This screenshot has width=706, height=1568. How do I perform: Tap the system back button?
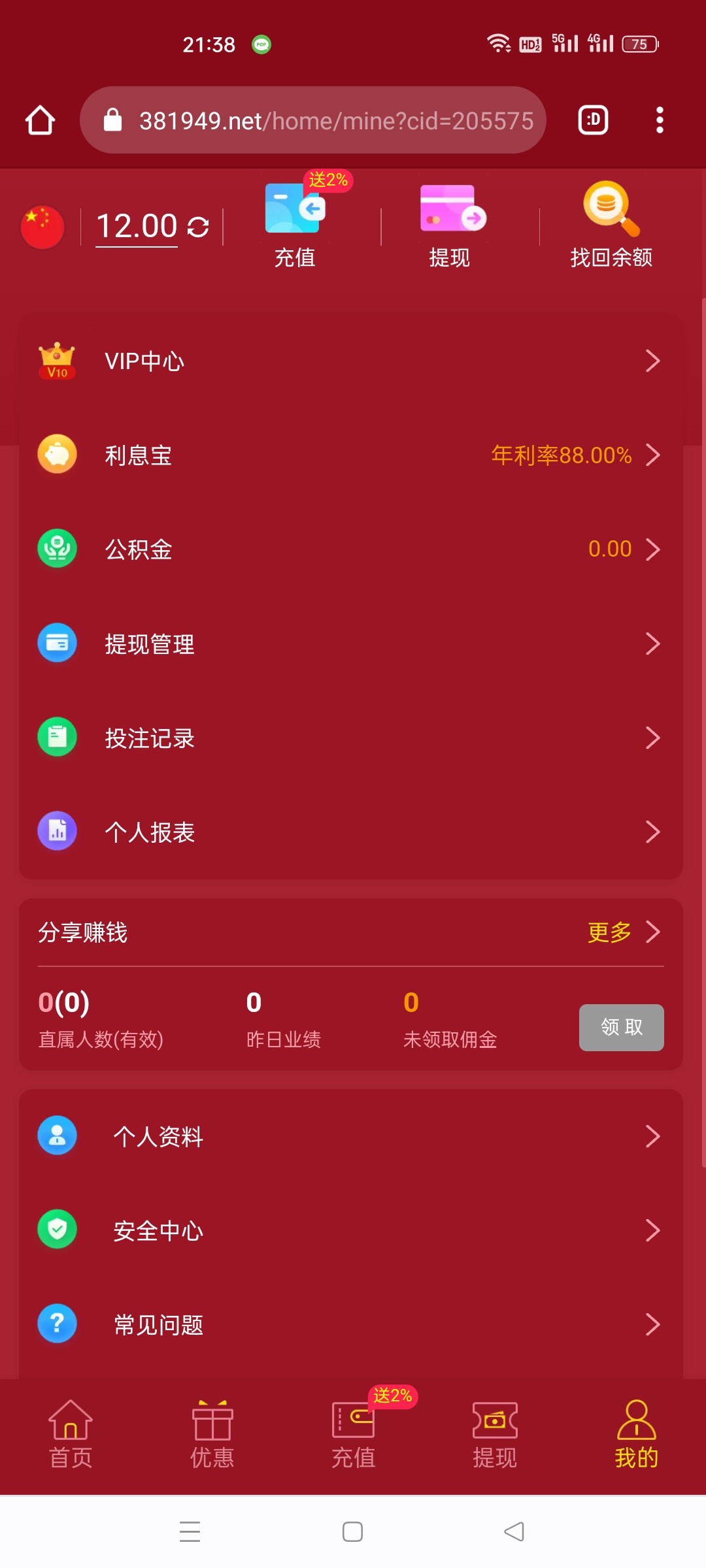514,1531
